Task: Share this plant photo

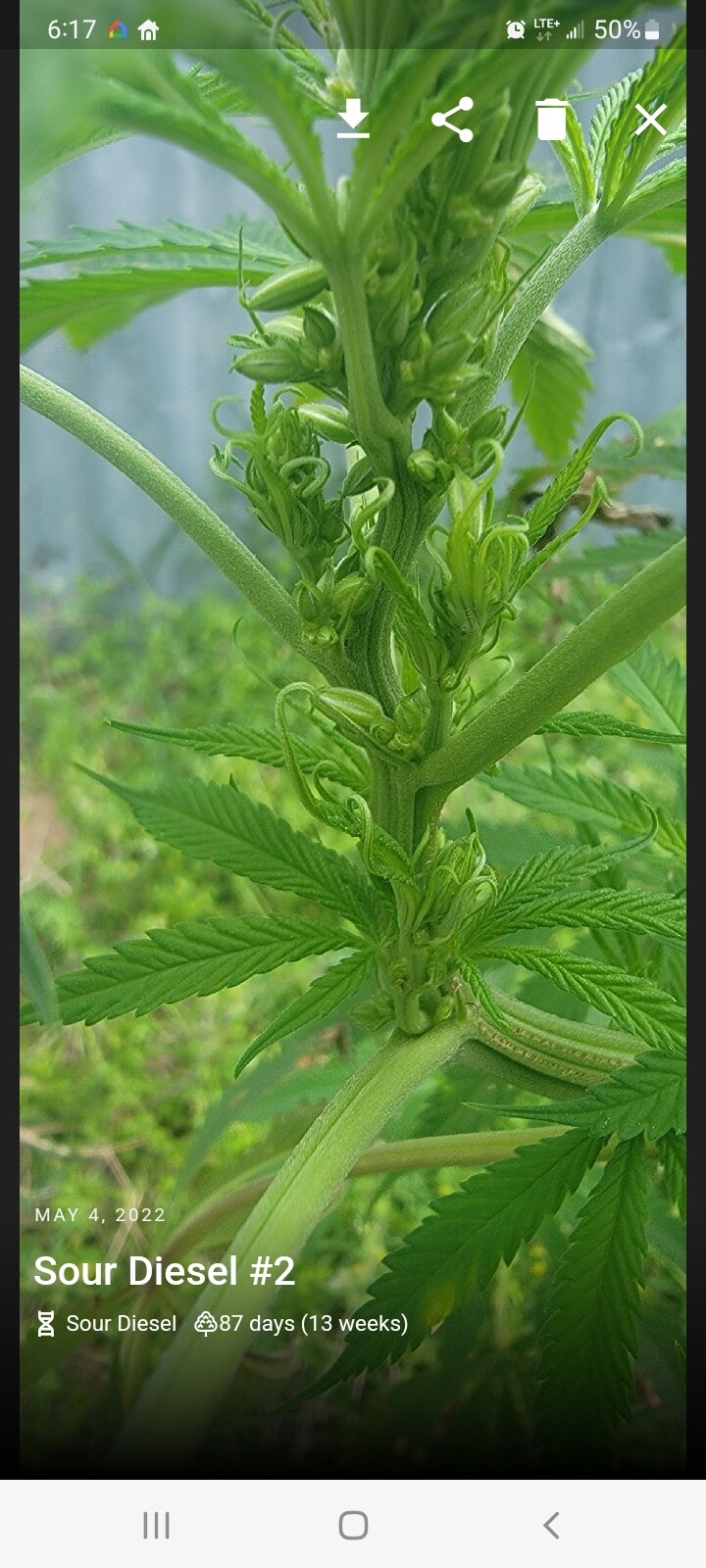Action: pos(452,120)
